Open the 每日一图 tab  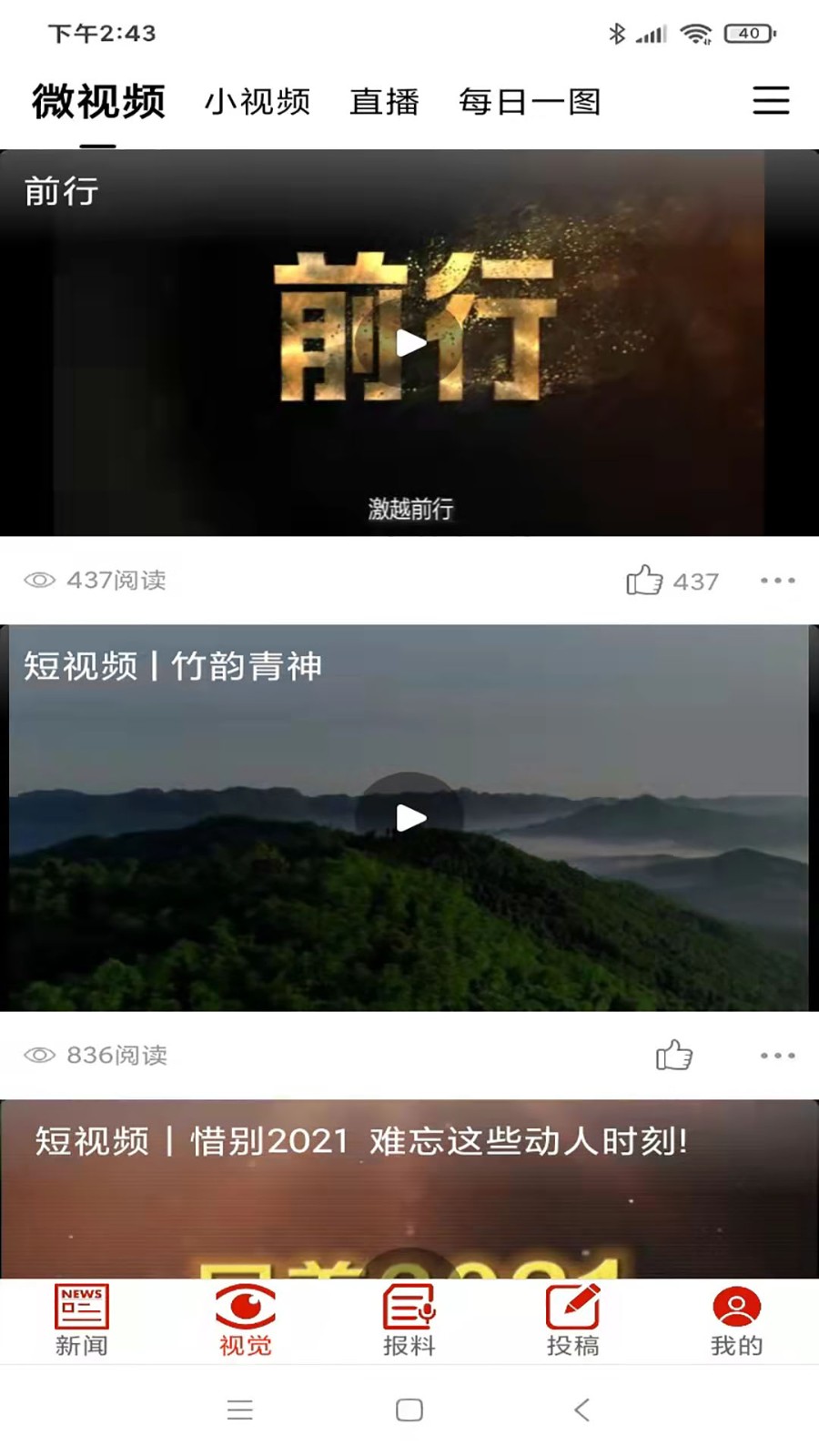point(529,102)
